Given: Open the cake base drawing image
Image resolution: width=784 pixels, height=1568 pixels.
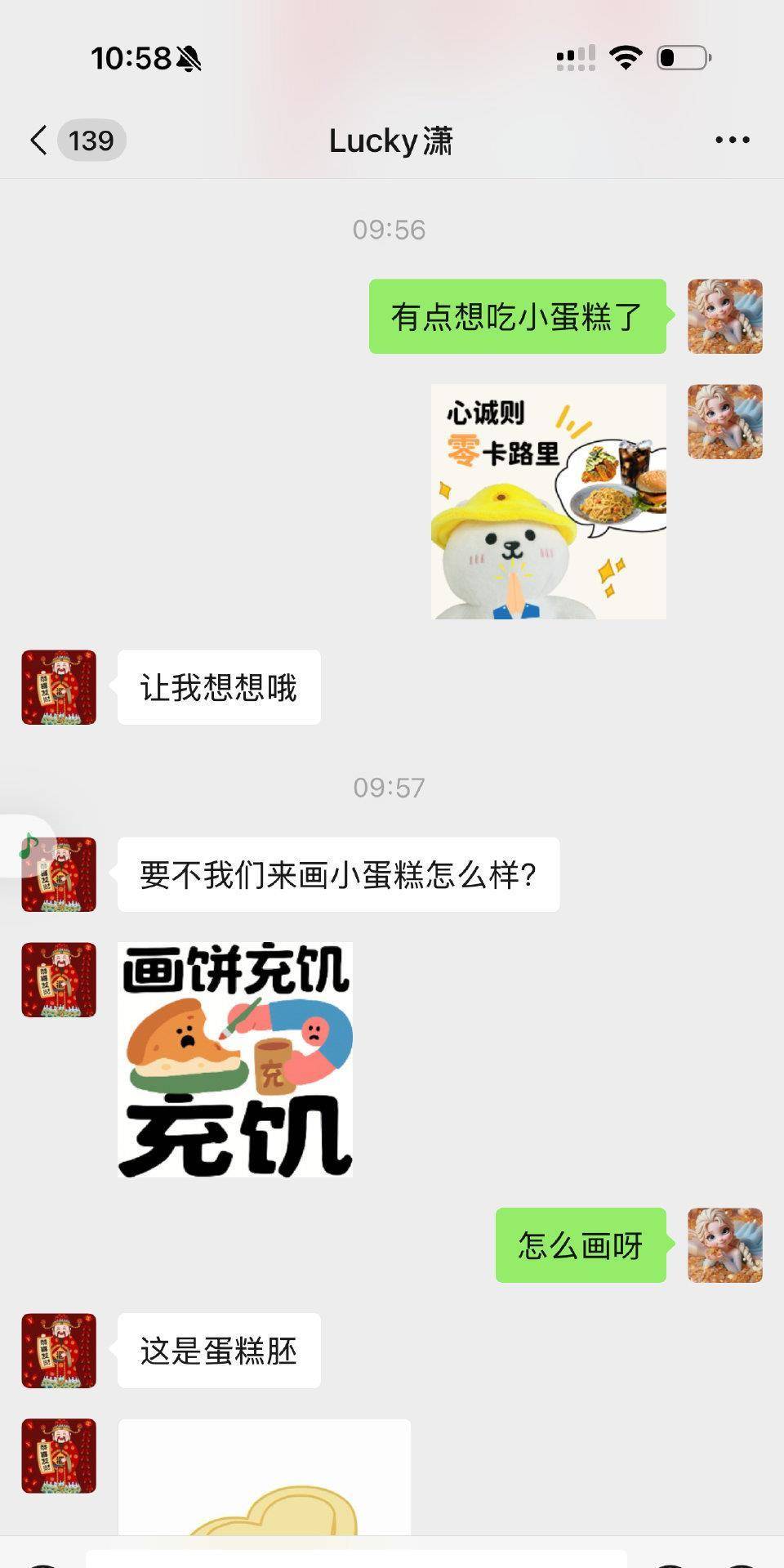Looking at the screenshot, I should tap(264, 1479).
